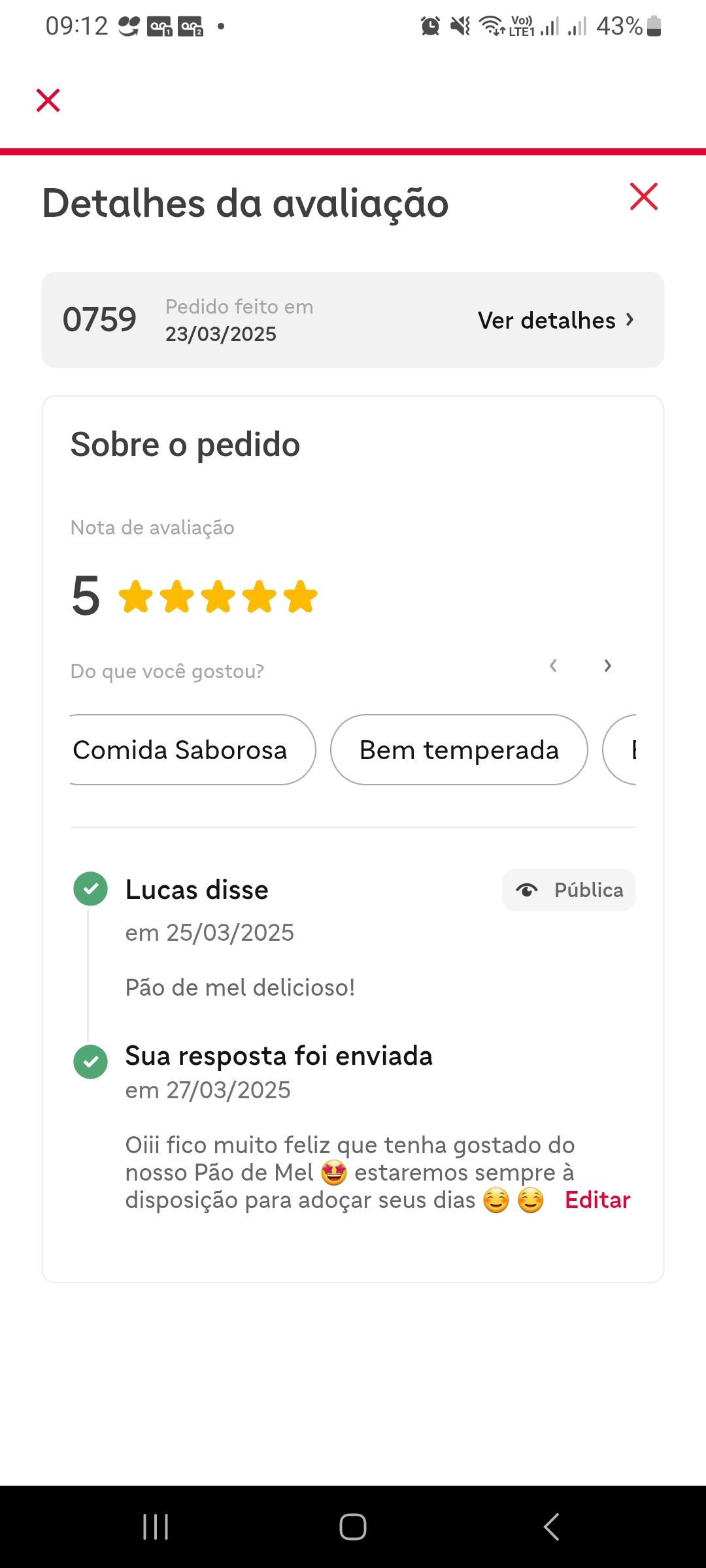Open recent apps from the navigation bar
The height and width of the screenshot is (1568, 706).
(x=156, y=1527)
